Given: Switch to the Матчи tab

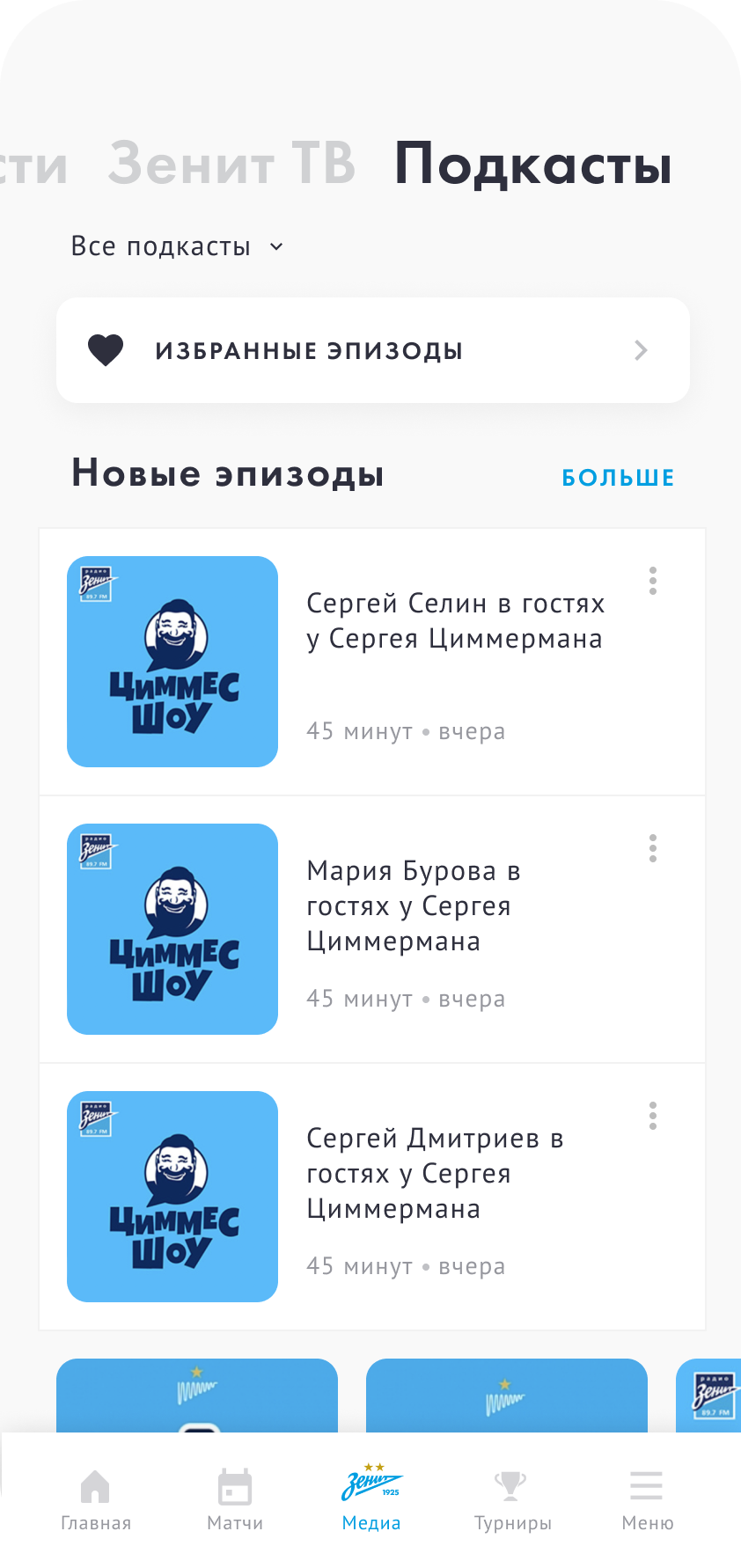Looking at the screenshot, I should tap(235, 1500).
